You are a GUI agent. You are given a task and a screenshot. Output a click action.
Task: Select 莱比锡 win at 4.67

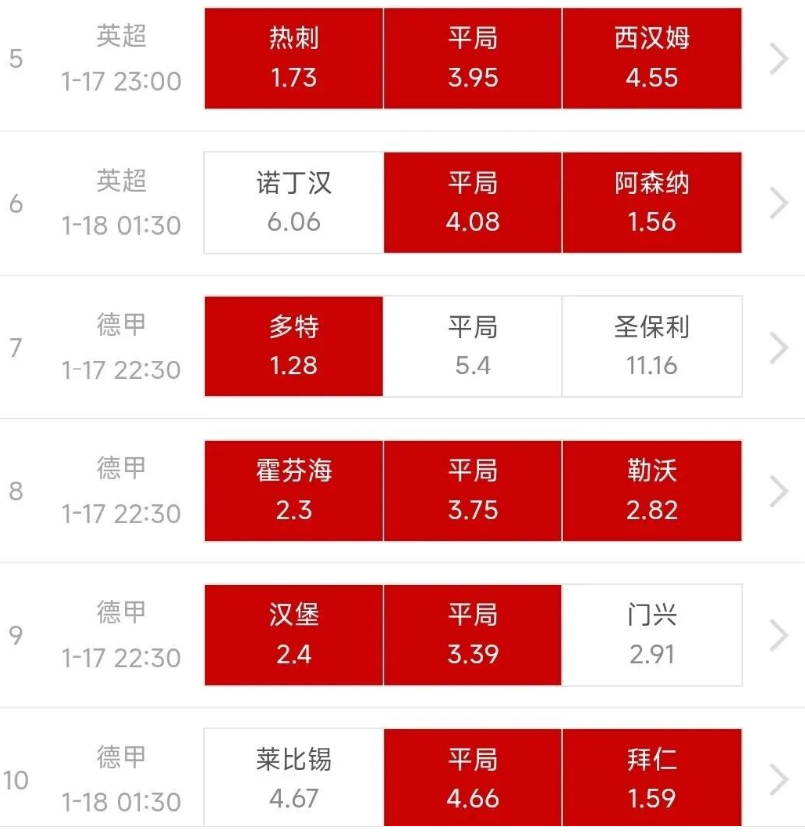click(293, 778)
